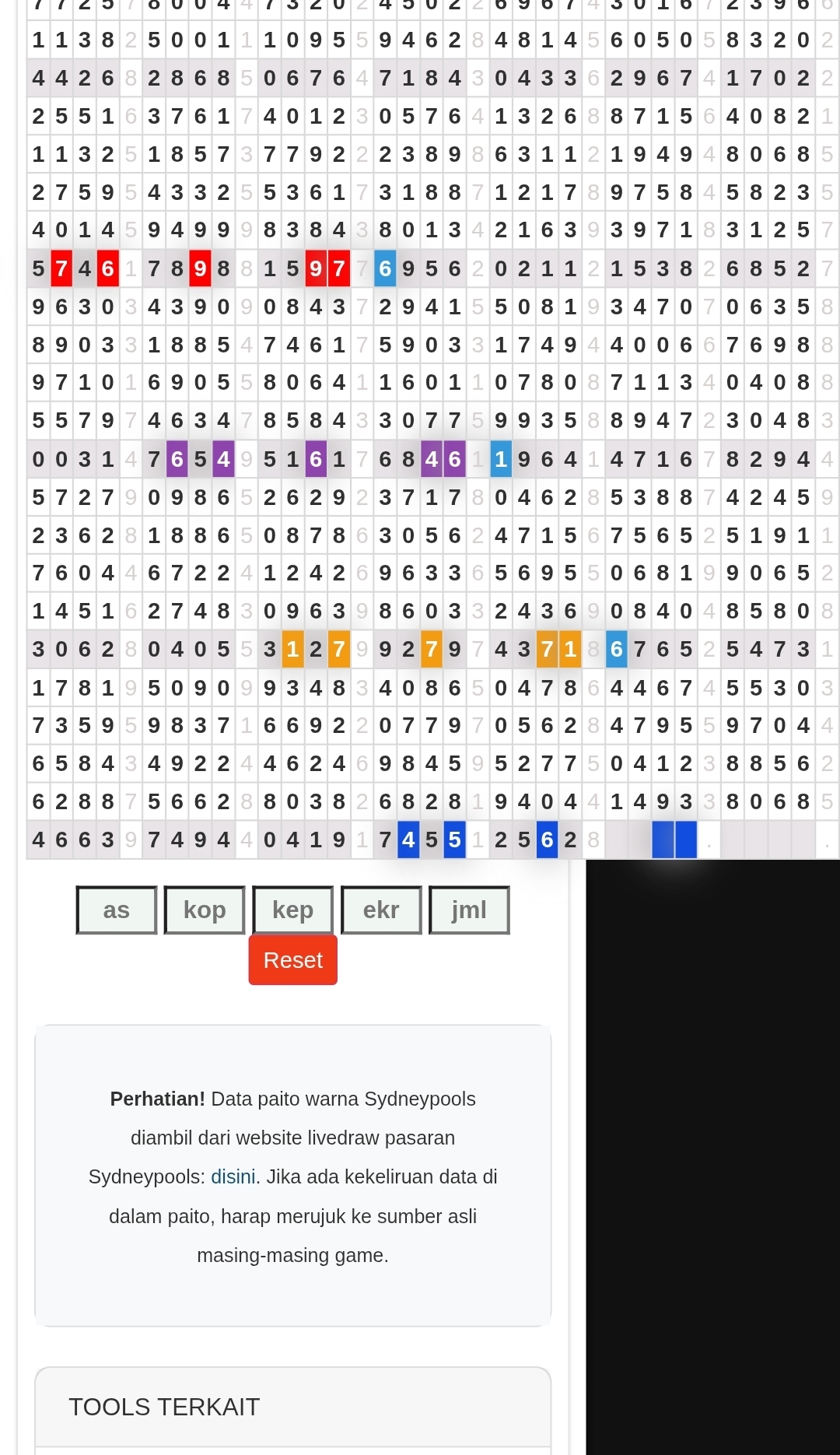
Task: Tap the 'as' column filter button
Action: (117, 910)
